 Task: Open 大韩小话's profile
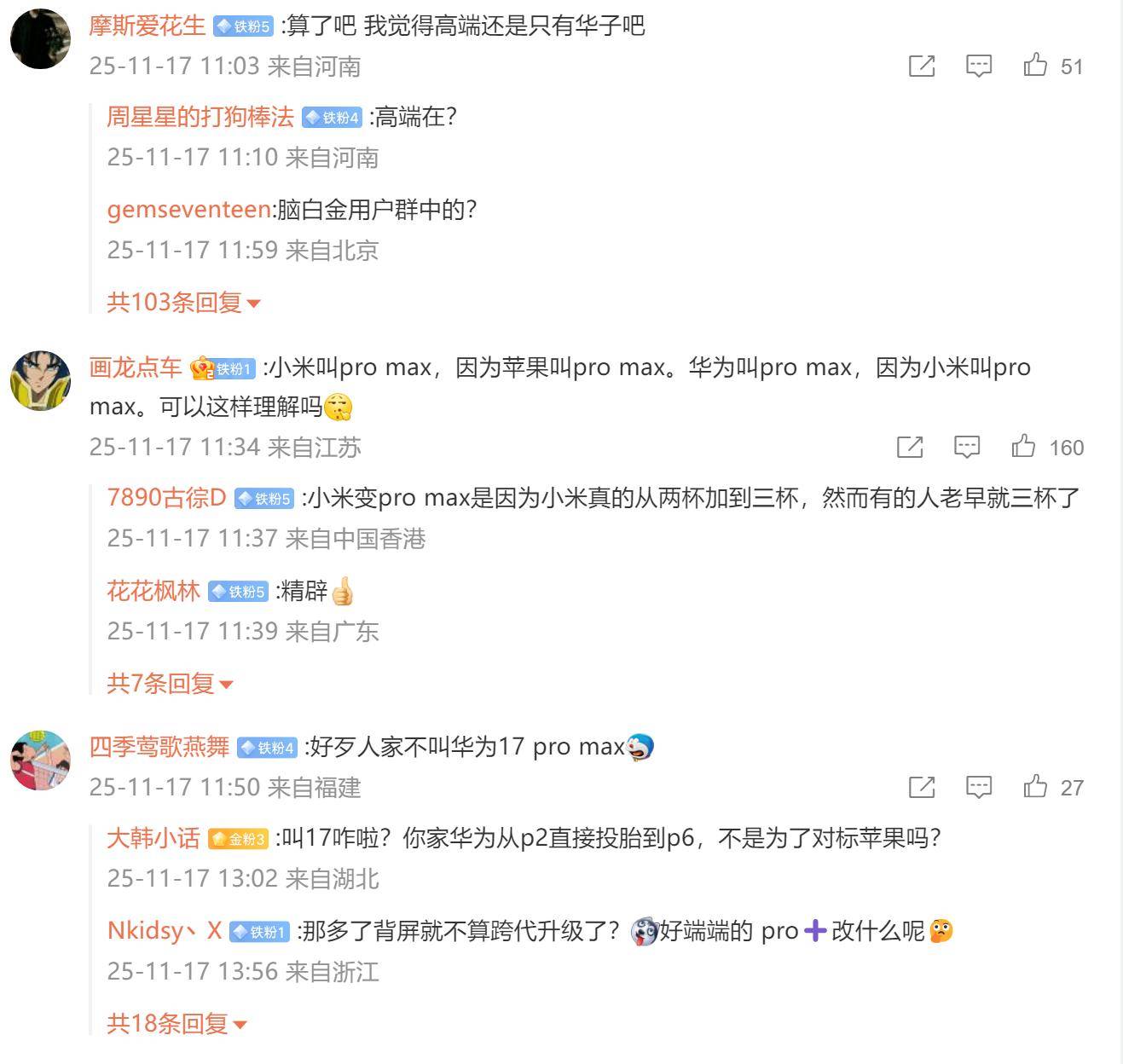pos(153,838)
